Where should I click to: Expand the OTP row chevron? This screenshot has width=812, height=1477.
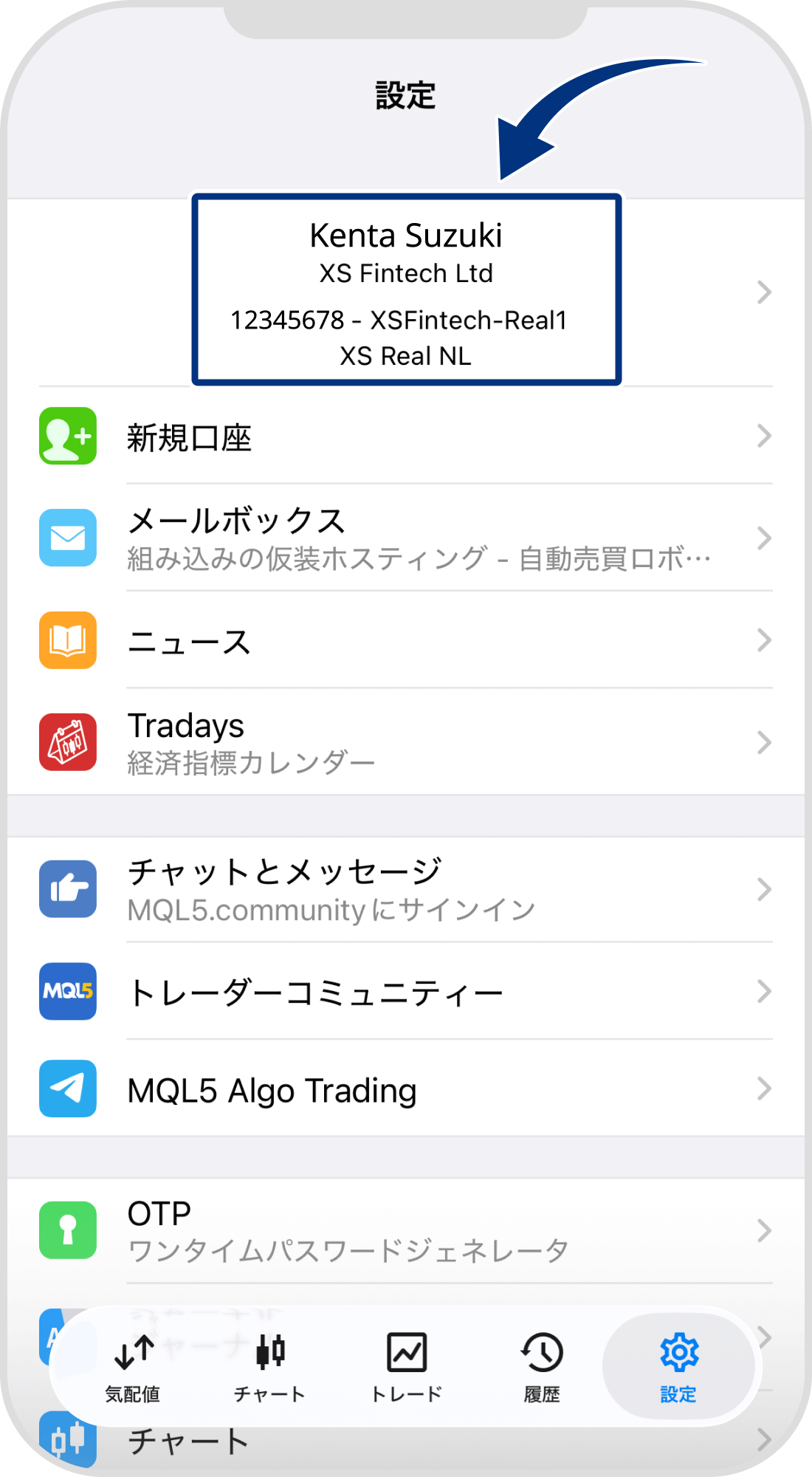764,1229
